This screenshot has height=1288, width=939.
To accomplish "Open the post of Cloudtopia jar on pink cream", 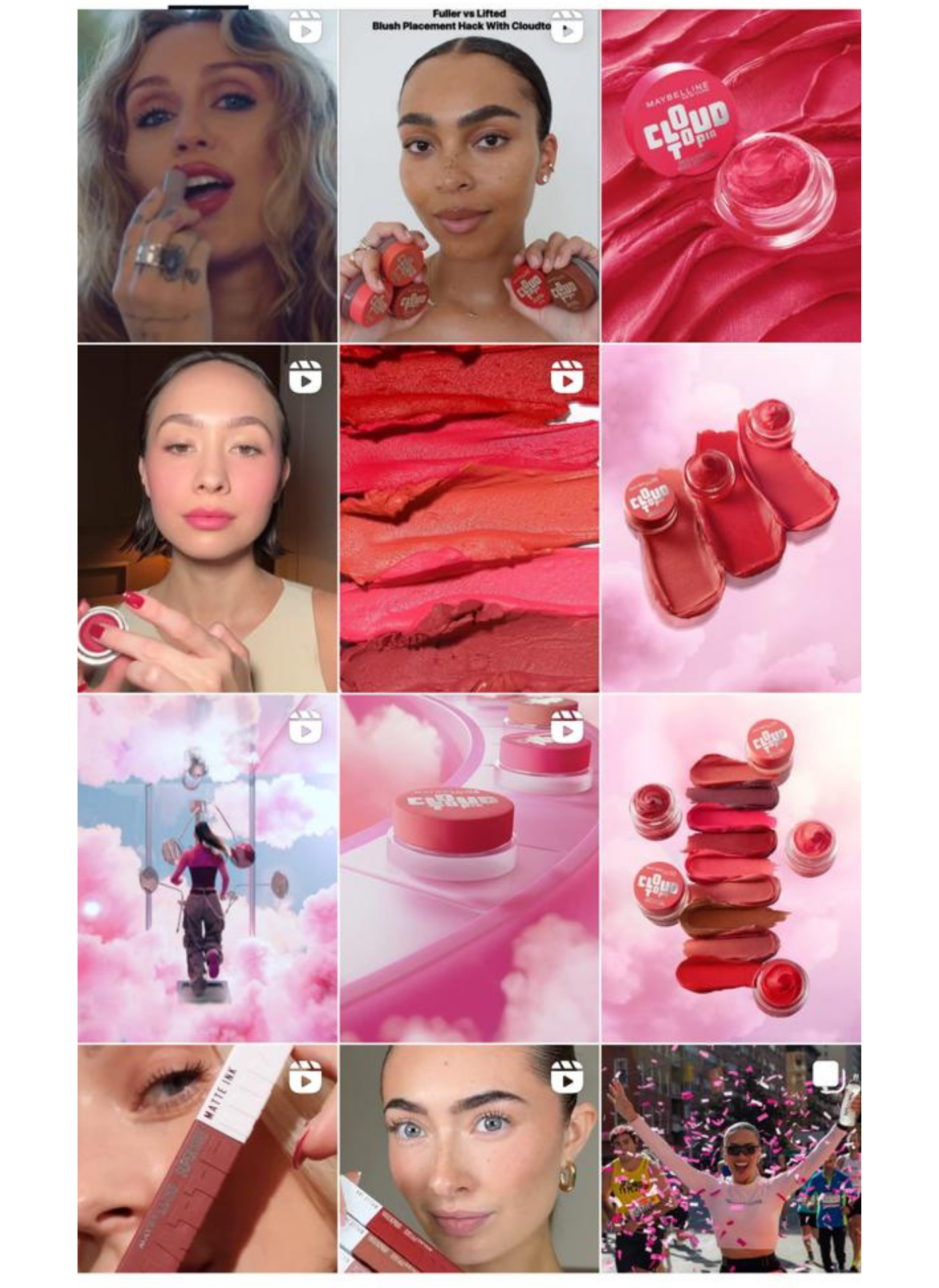I will pyautogui.click(x=731, y=176).
